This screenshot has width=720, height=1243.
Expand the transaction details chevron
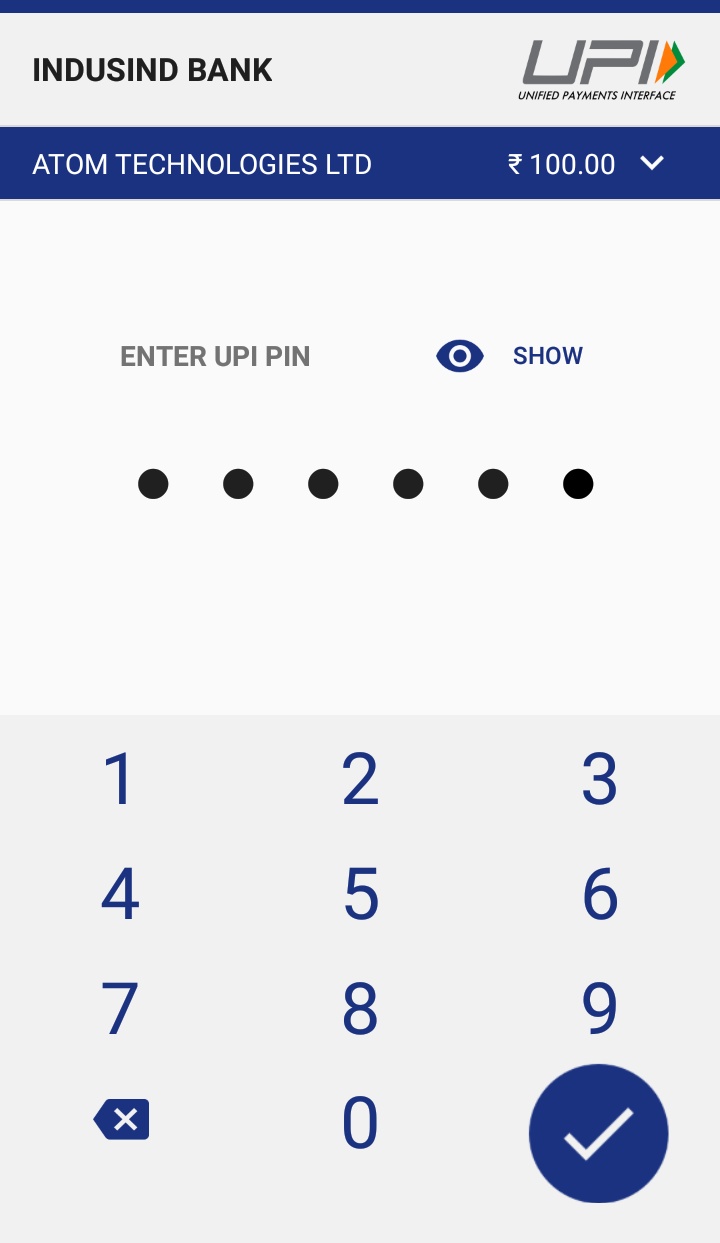[x=652, y=163]
